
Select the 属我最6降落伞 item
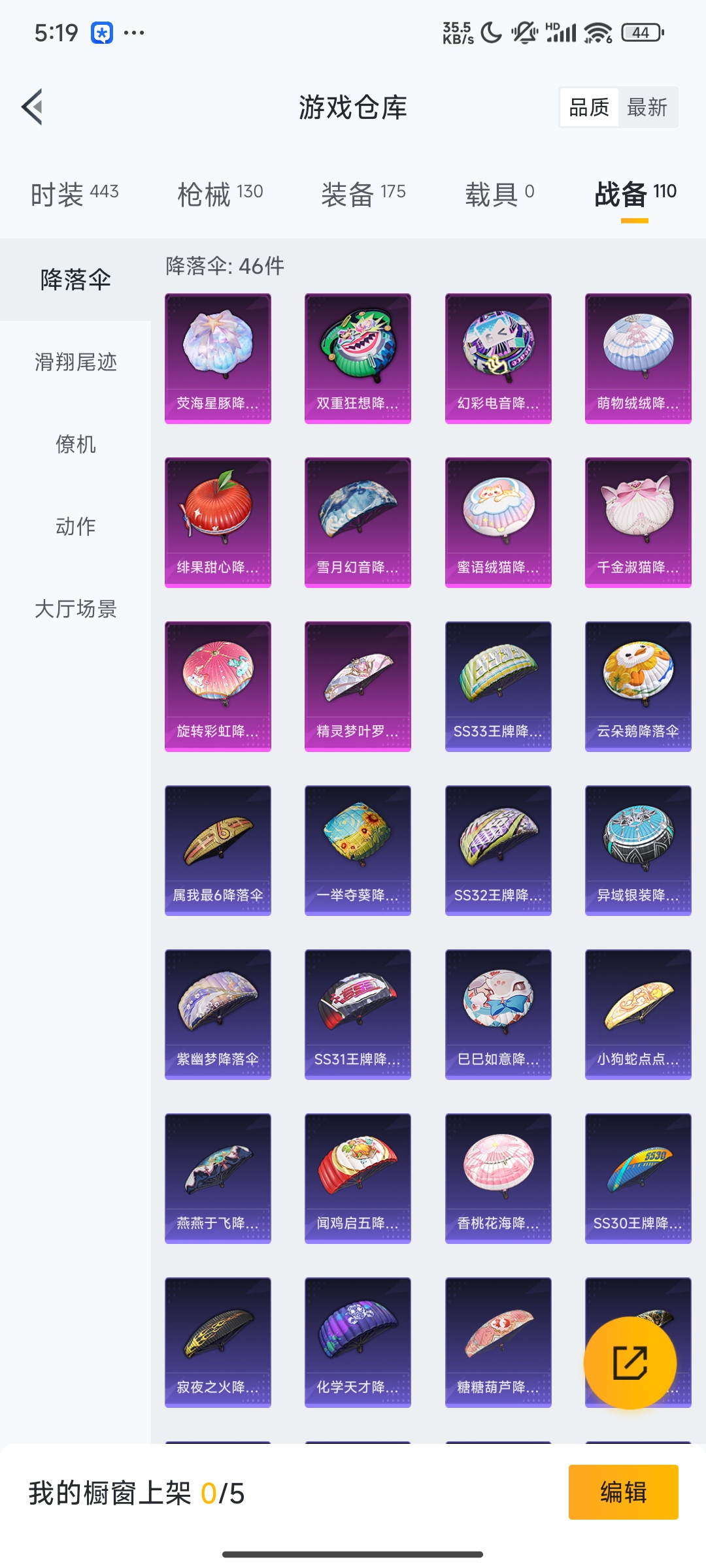pos(218,850)
